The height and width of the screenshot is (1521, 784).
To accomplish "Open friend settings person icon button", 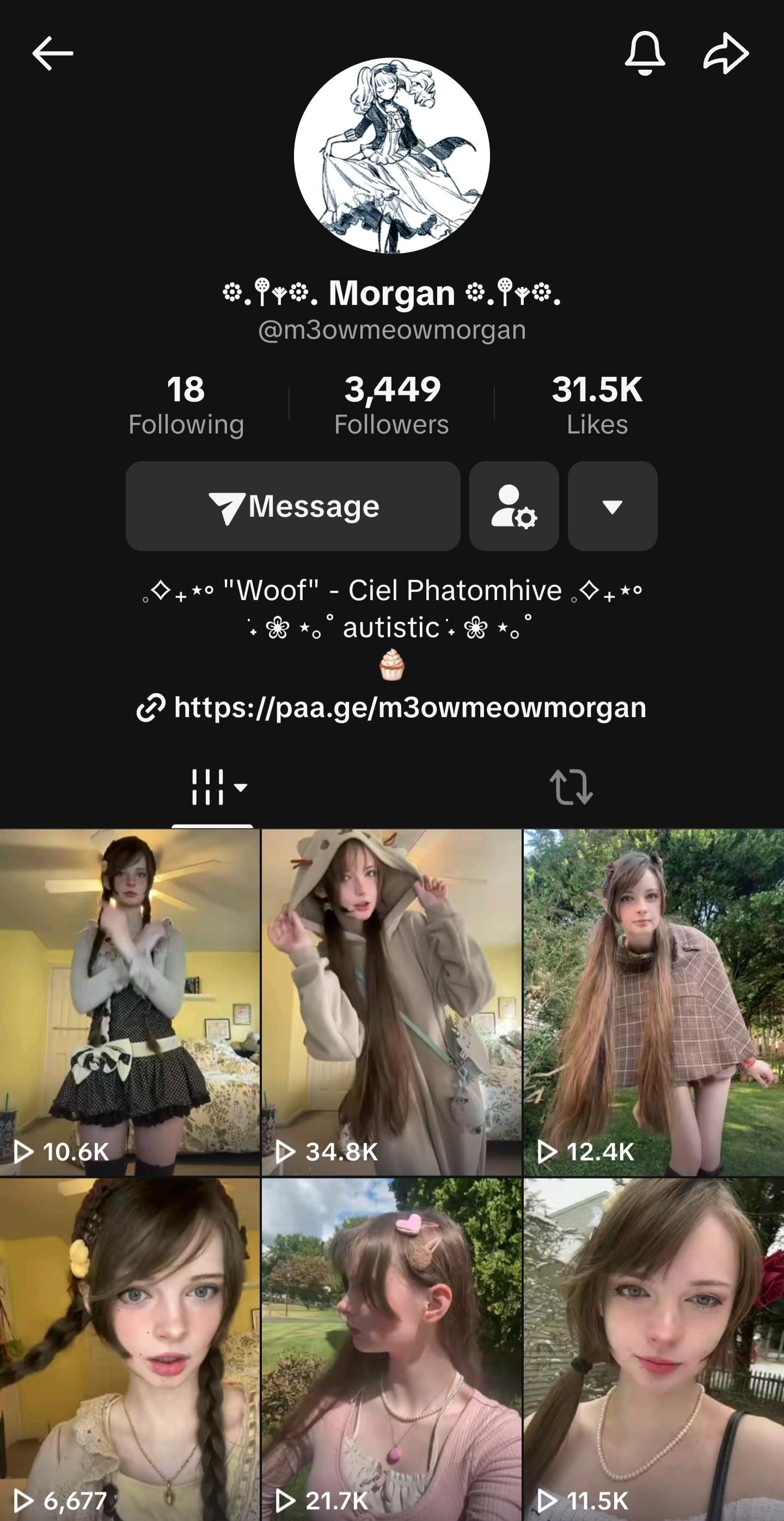I will (513, 506).
